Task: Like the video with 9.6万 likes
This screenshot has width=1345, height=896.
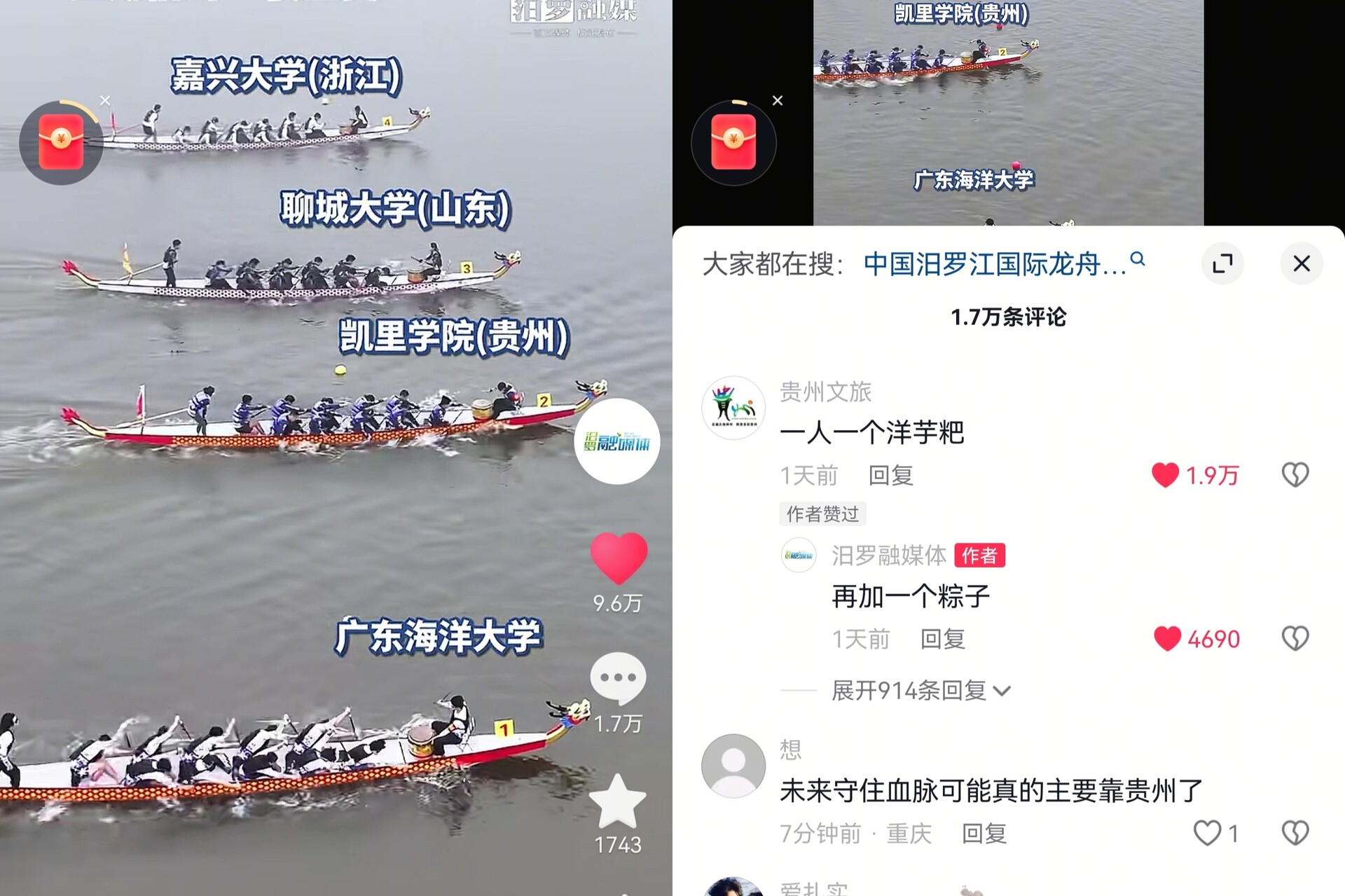Action: click(618, 558)
